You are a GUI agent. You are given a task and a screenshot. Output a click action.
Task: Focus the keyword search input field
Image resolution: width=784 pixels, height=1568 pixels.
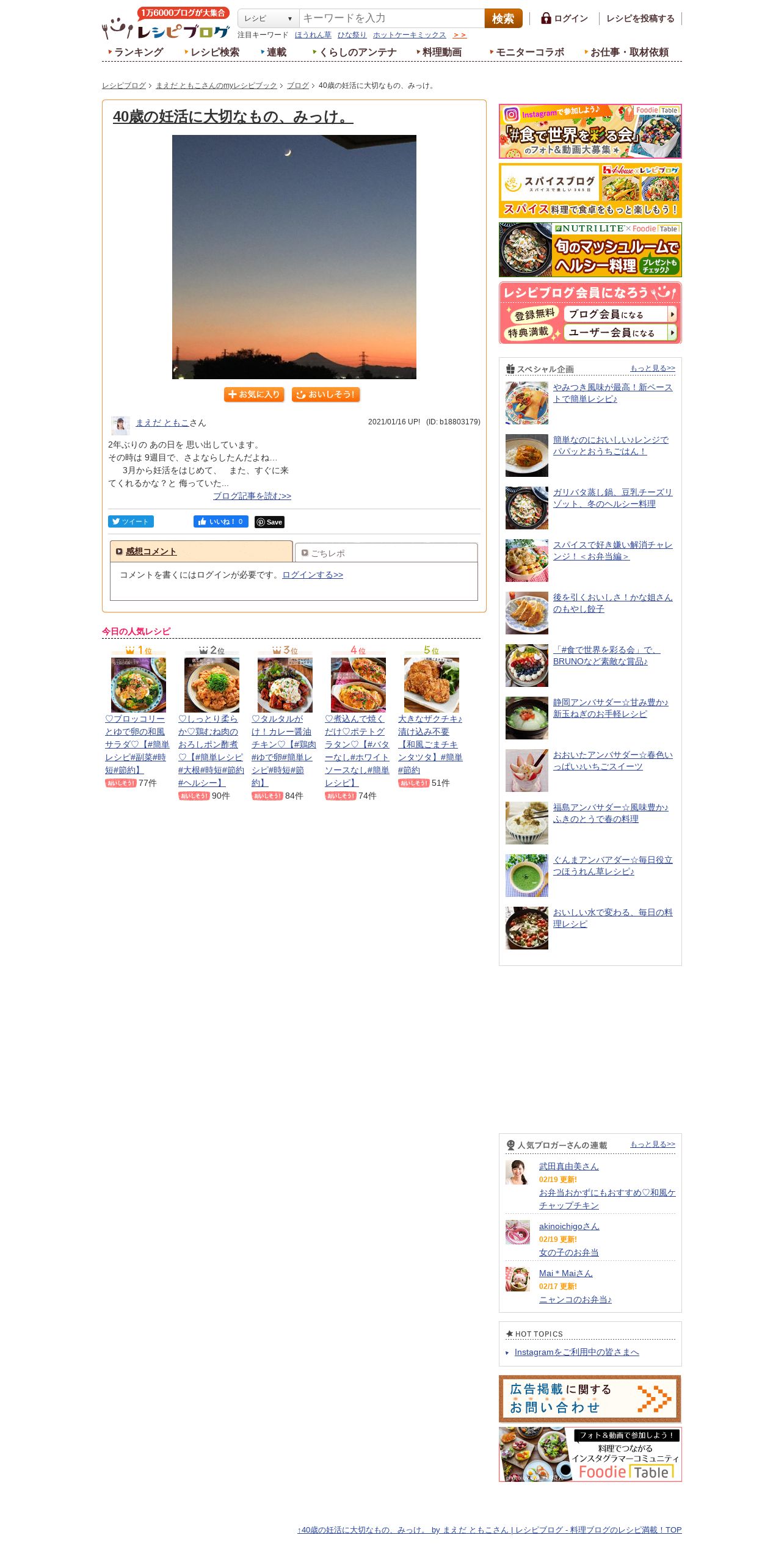[x=391, y=18]
